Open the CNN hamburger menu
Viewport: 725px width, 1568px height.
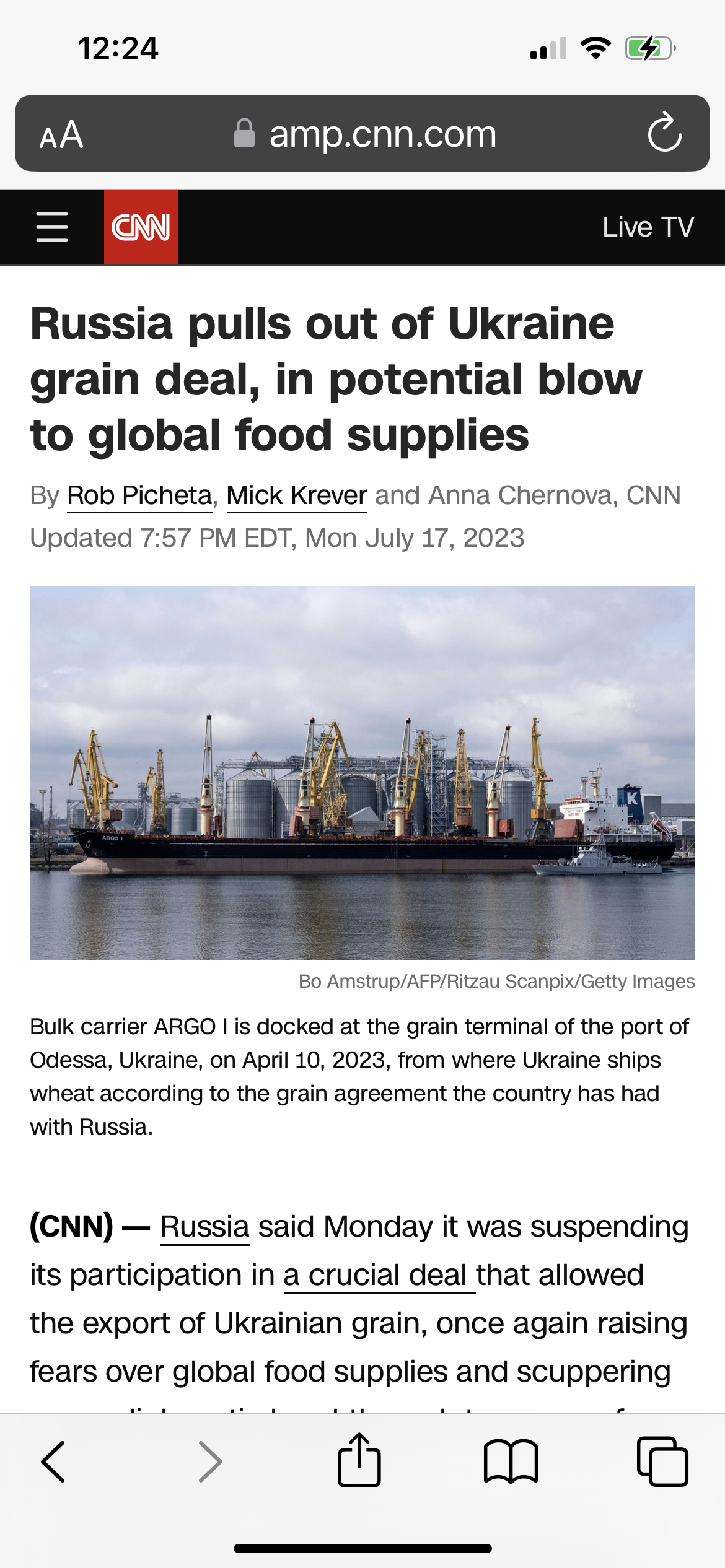click(x=52, y=227)
